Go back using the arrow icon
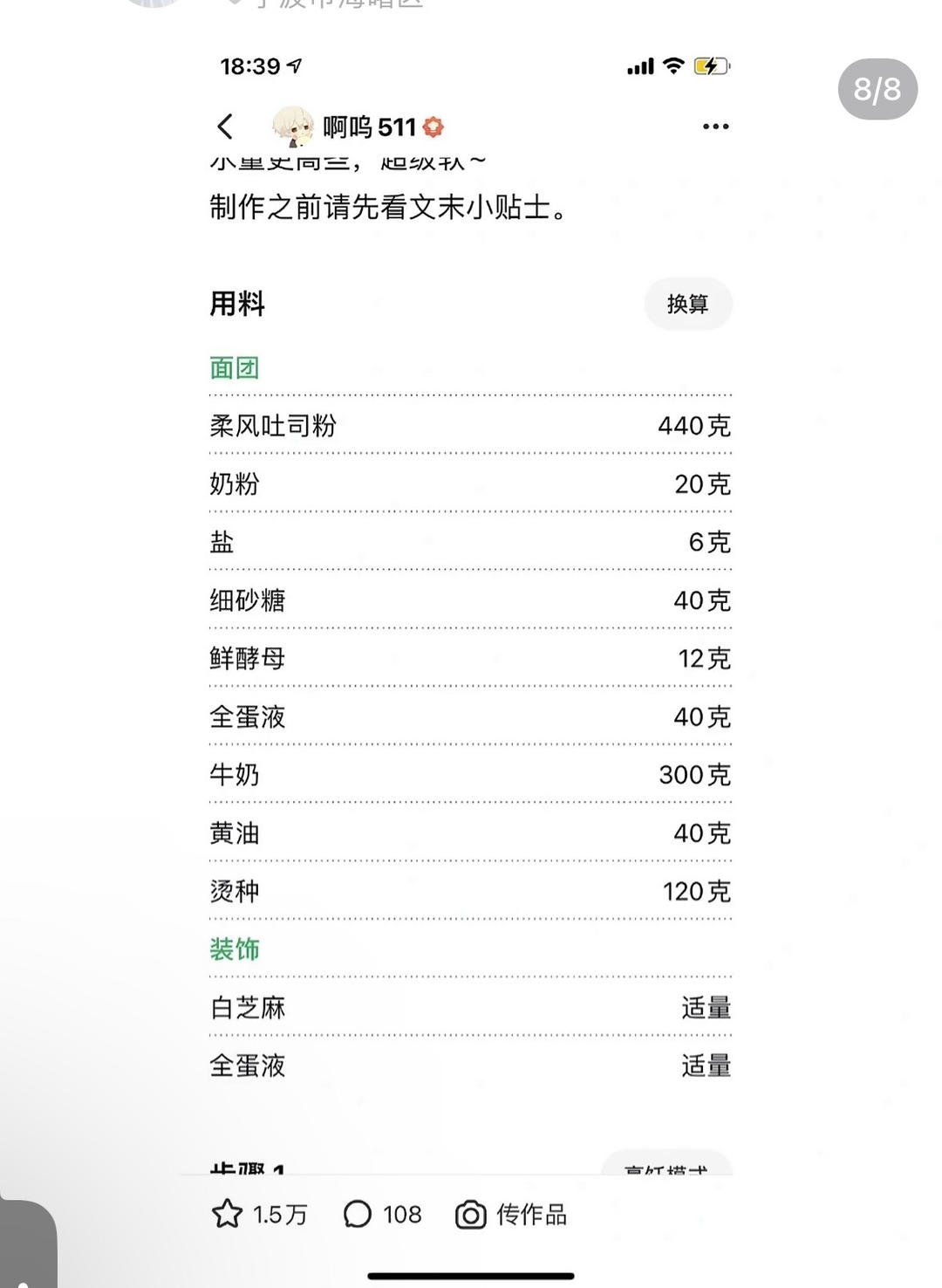 click(225, 127)
